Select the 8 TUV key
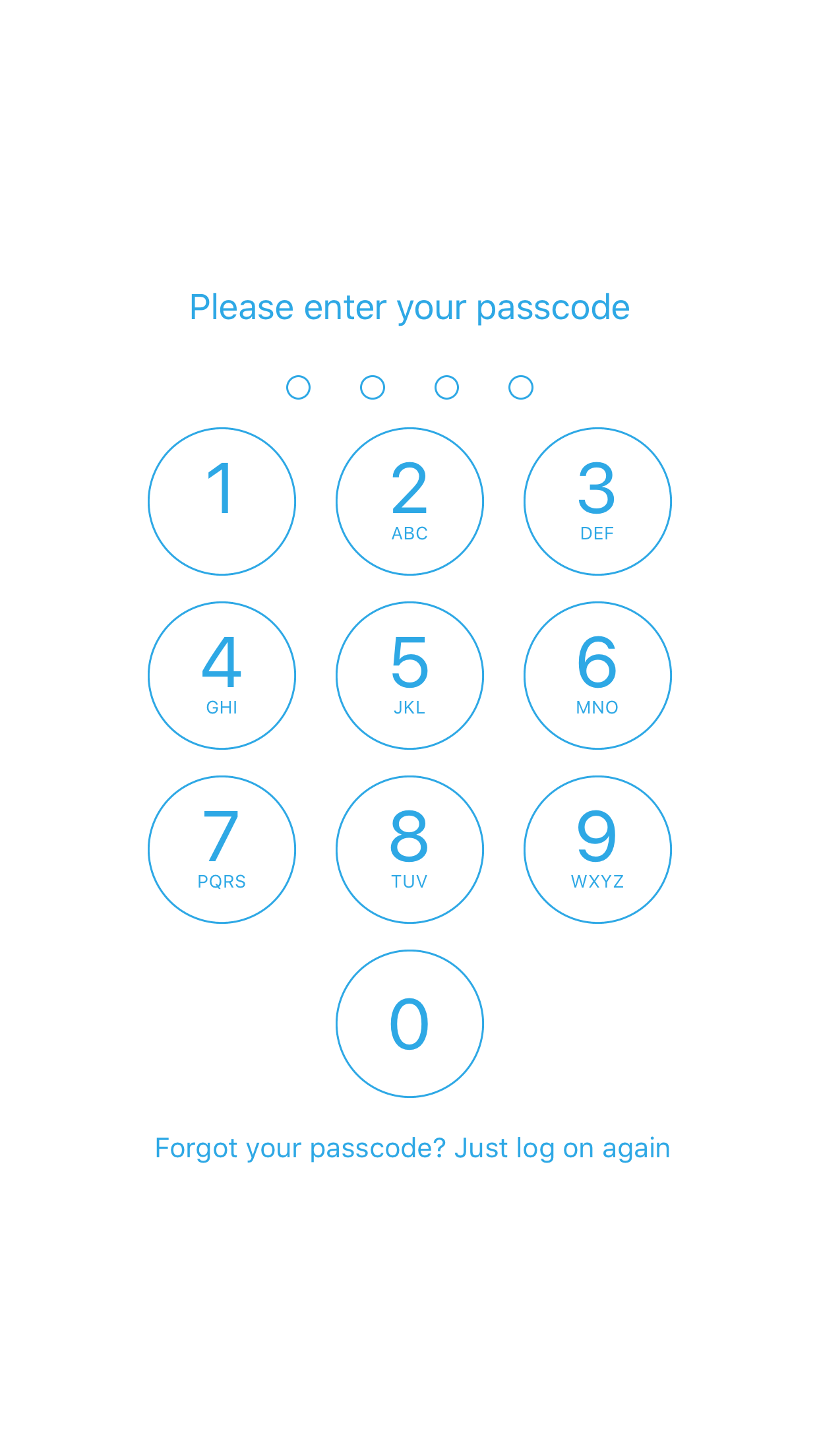This screenshot has height=1456, width=819. point(409,849)
